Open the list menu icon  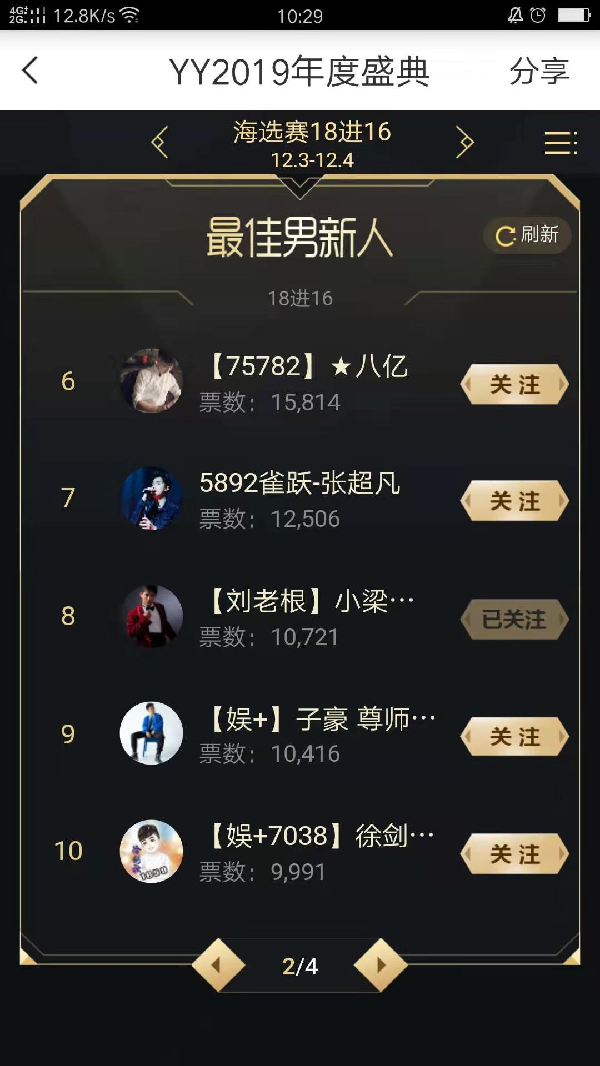560,143
